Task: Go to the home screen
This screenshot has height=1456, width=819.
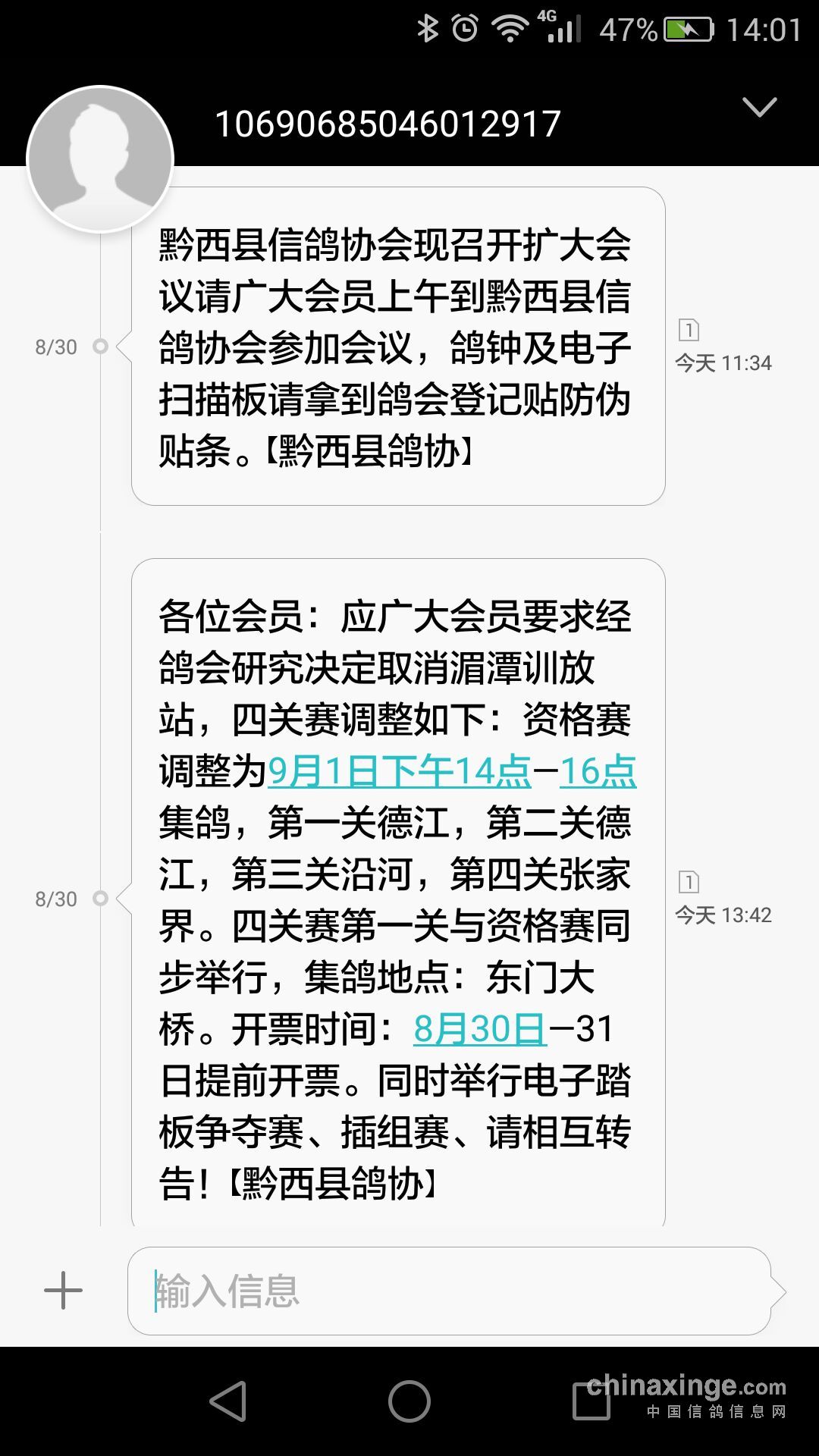Action: 409,1400
